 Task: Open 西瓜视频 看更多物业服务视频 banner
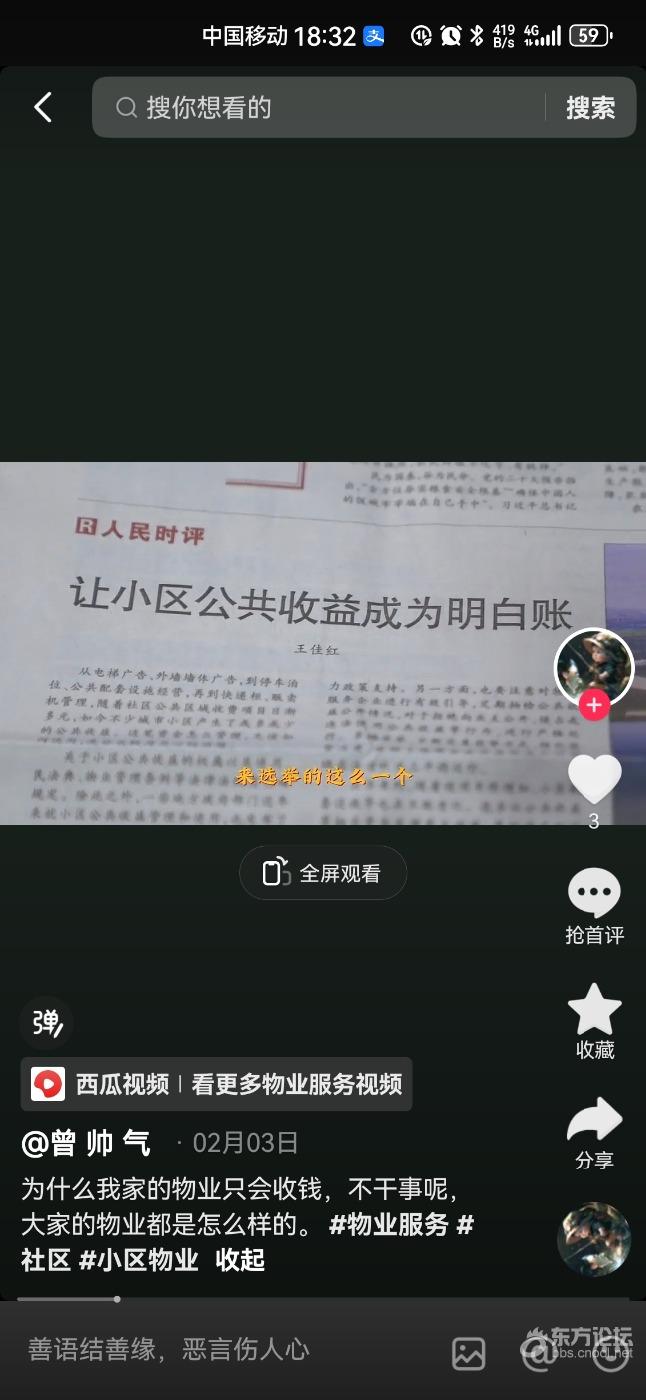pyautogui.click(x=216, y=1084)
